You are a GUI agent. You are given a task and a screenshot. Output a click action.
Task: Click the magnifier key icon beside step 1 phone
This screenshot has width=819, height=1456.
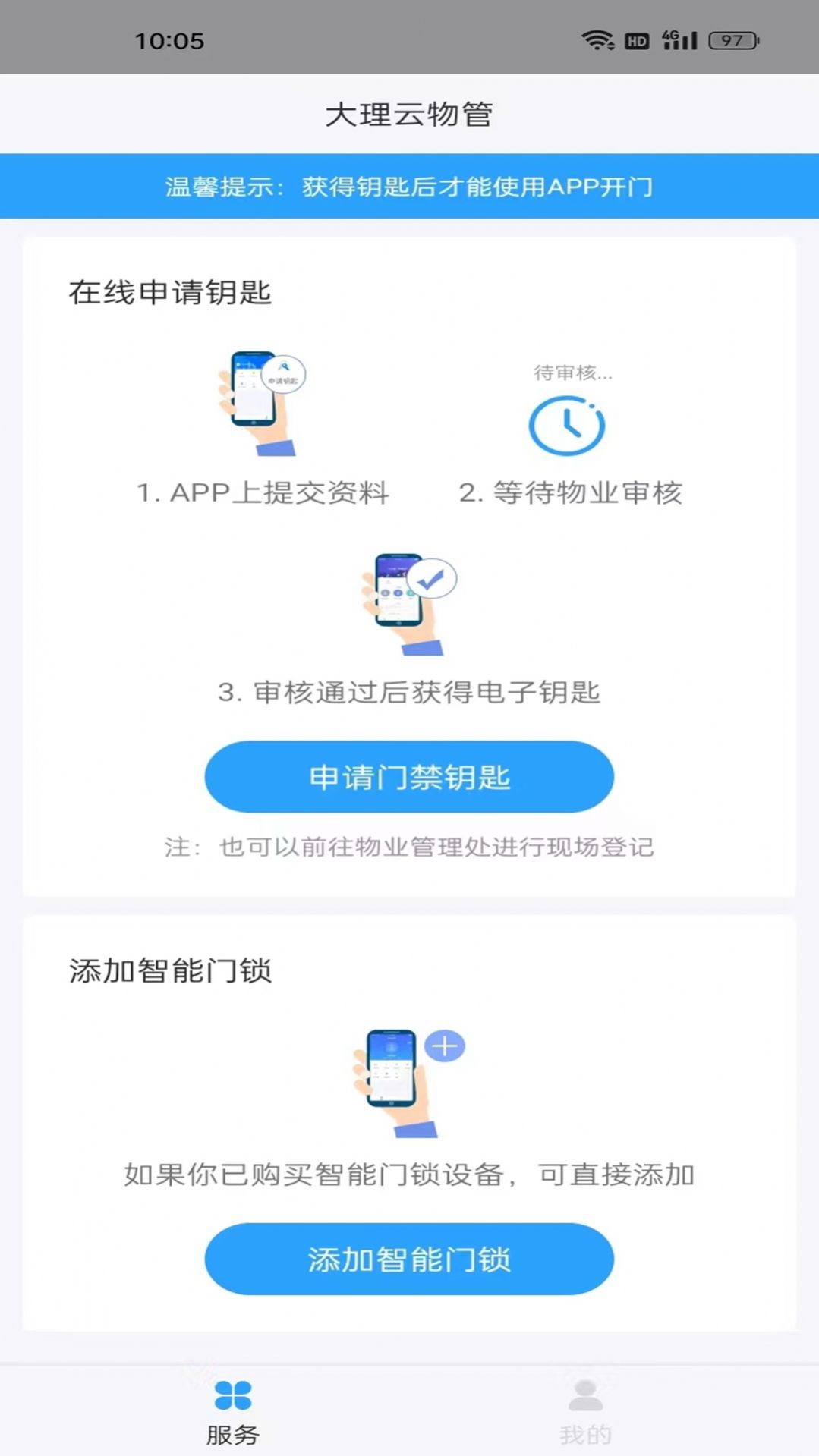(x=282, y=375)
